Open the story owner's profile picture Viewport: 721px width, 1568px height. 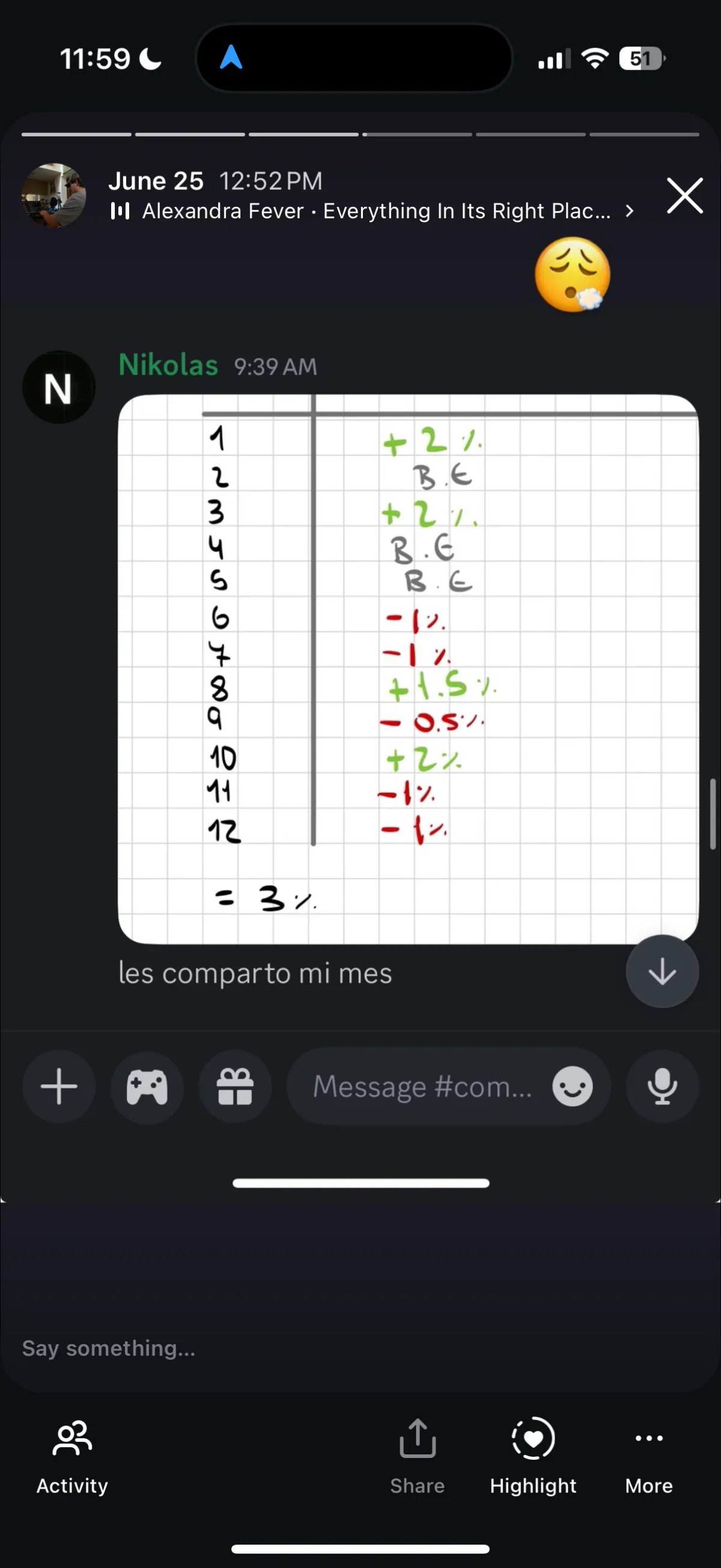pyautogui.click(x=53, y=195)
